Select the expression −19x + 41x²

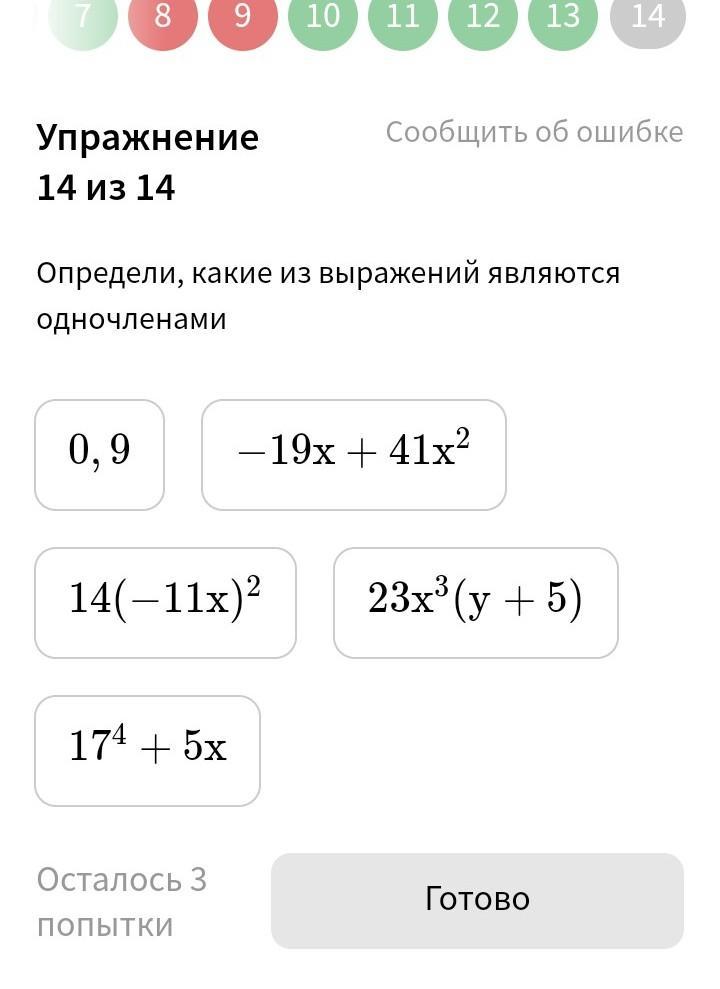click(354, 455)
